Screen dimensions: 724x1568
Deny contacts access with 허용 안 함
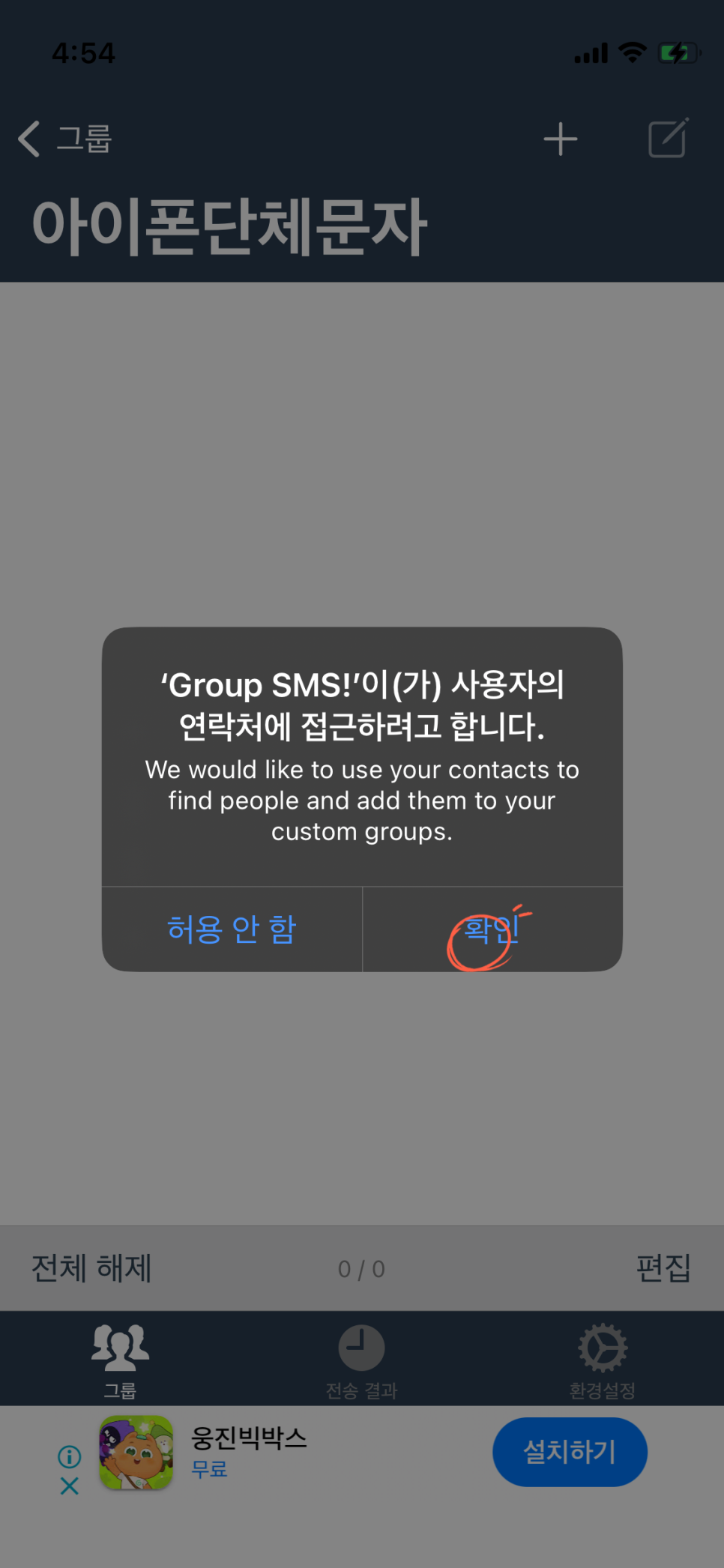(x=232, y=929)
